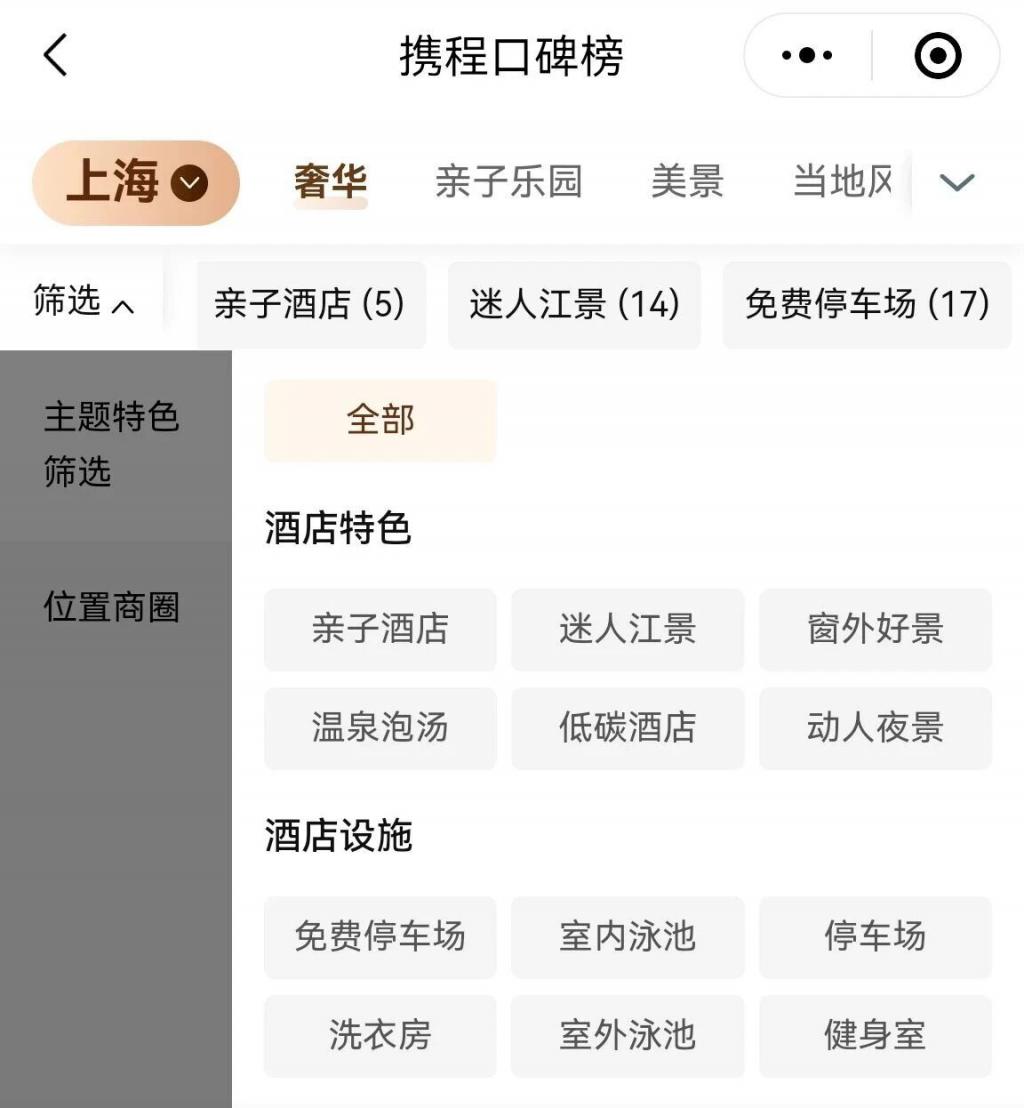Enable the 迷人江景 (14) filter chip
Image resolution: width=1024 pixels, height=1108 pixels.
574,305
